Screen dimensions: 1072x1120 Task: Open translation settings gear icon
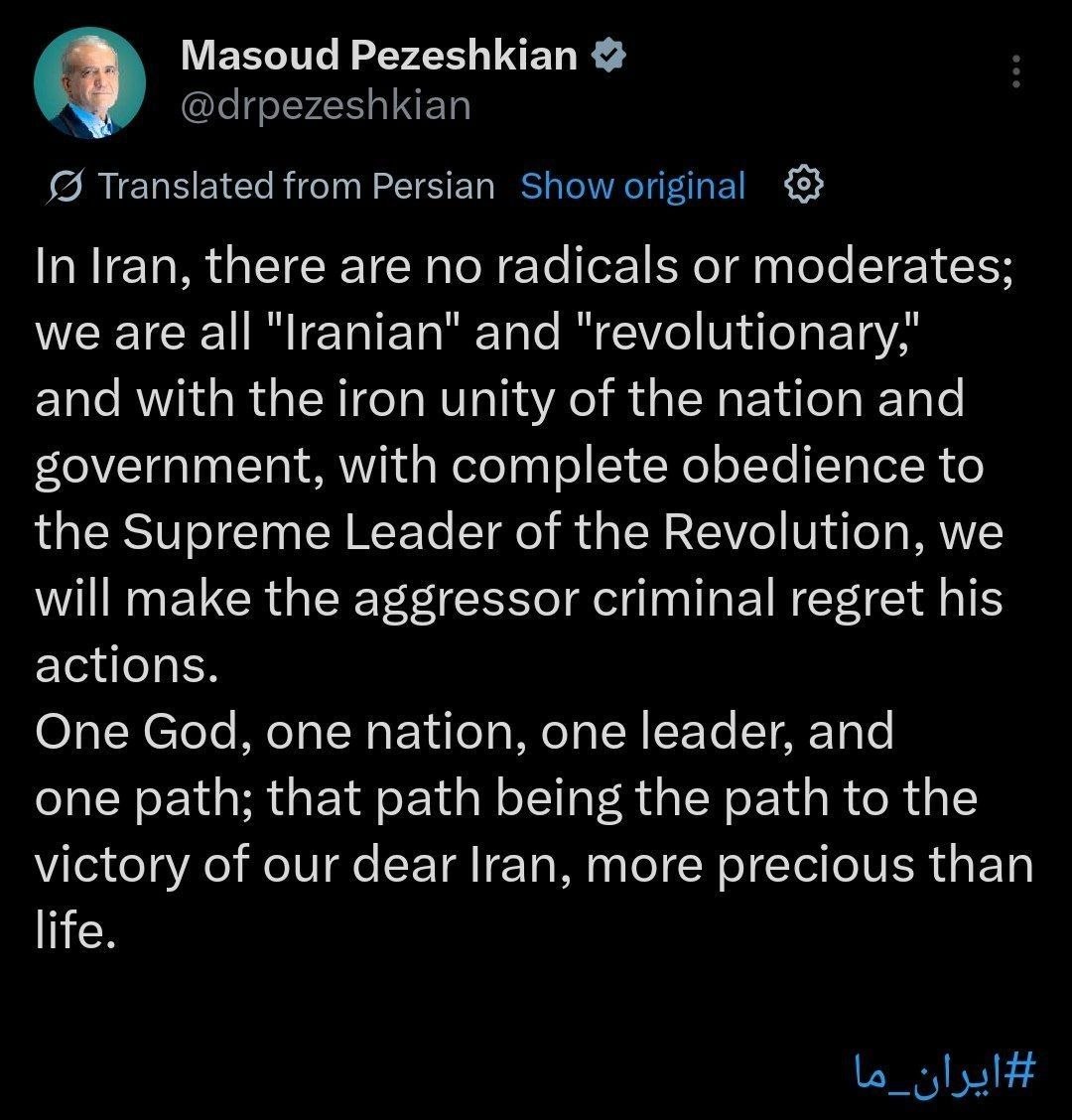point(803,185)
